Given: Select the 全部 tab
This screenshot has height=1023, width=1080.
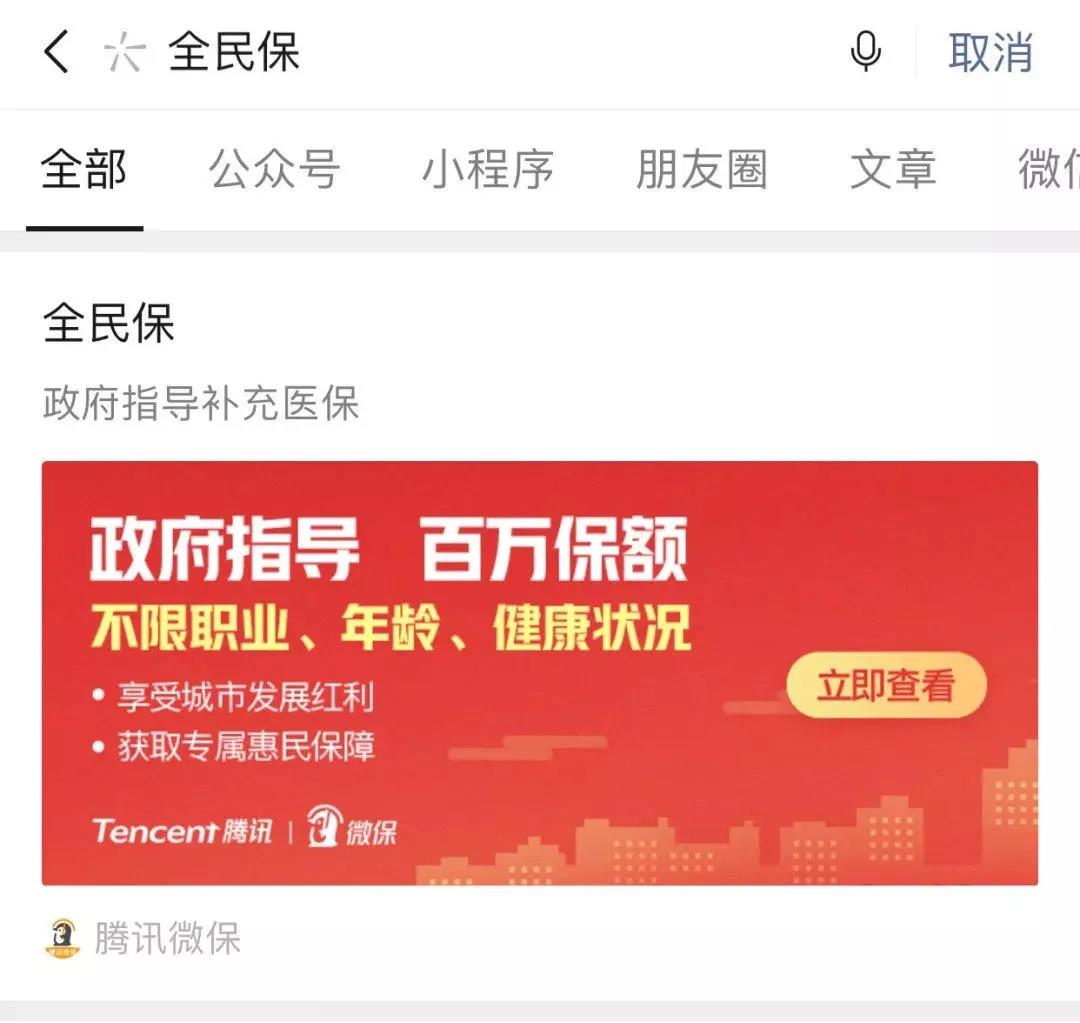Looking at the screenshot, I should [x=84, y=170].
